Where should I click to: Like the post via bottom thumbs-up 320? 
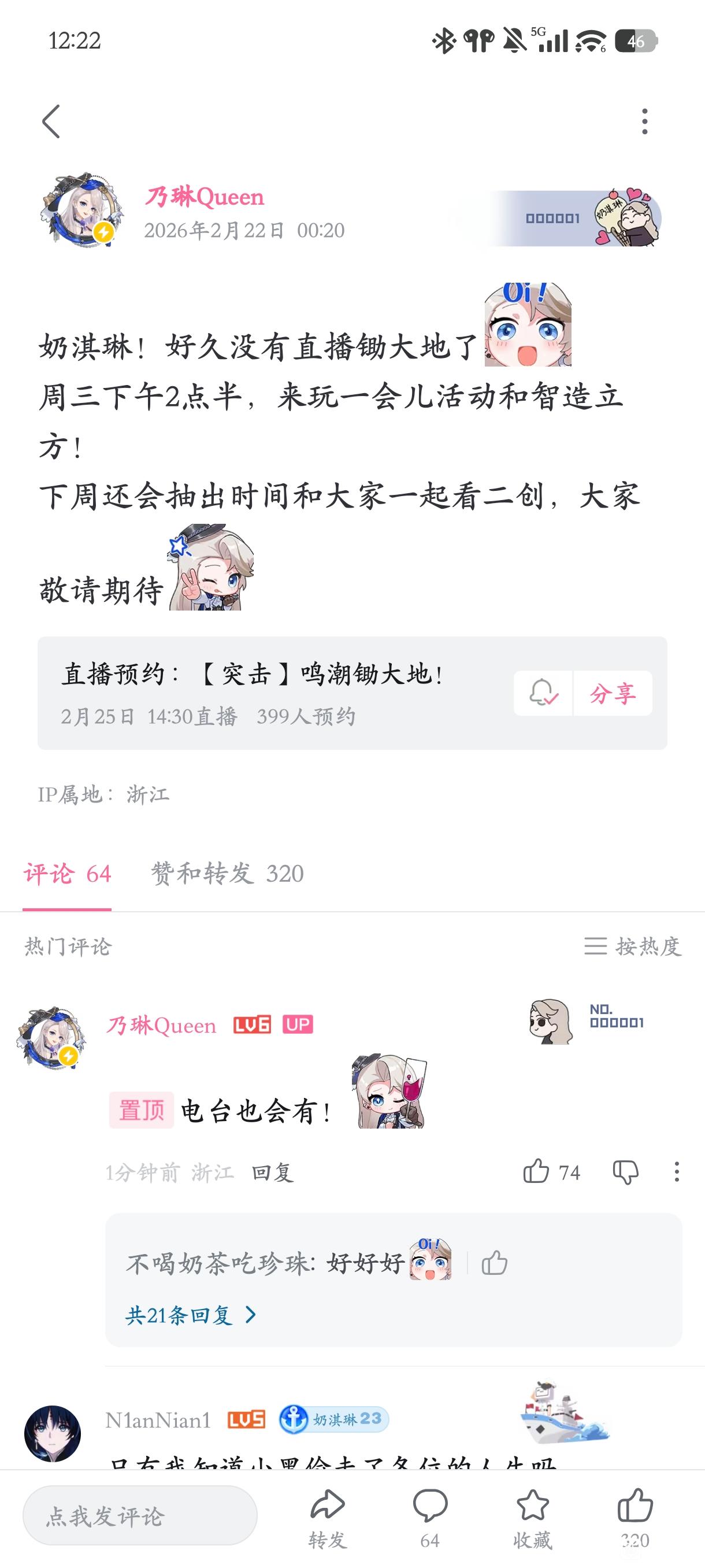coord(635,1519)
